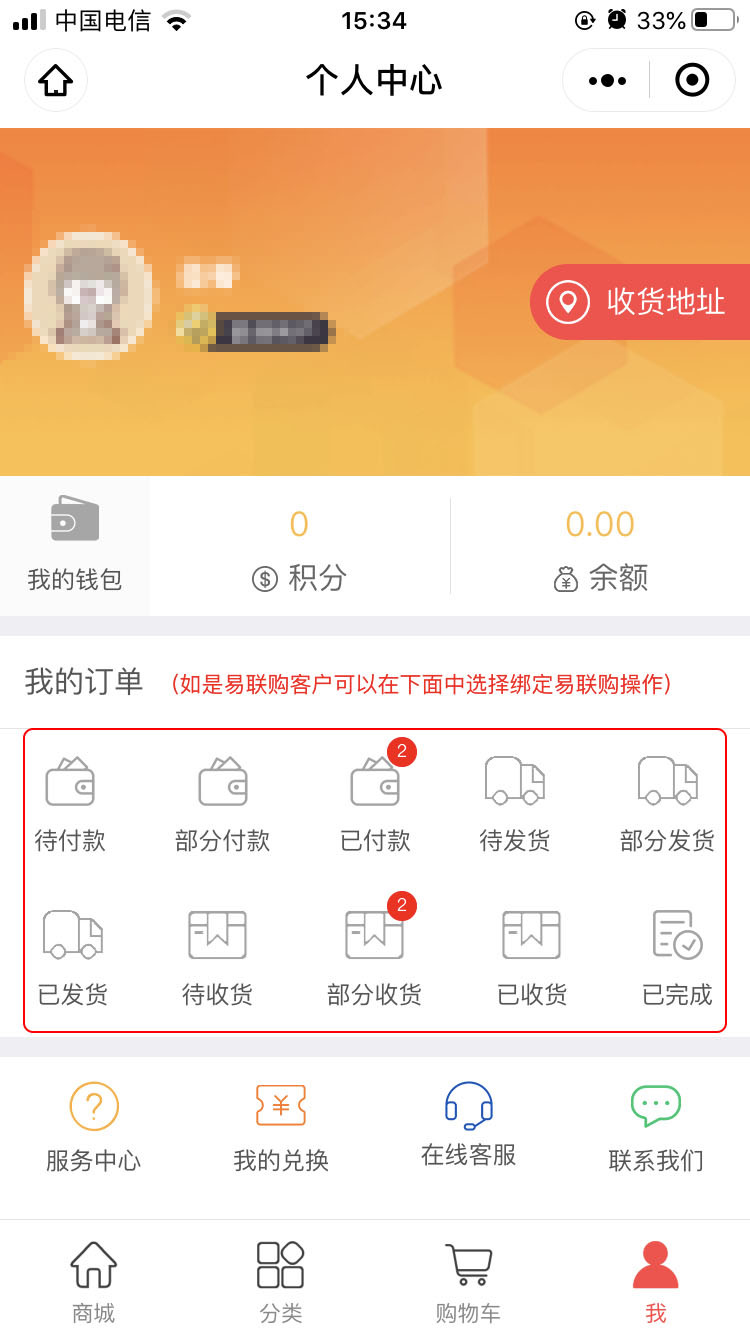The image size is (750, 1334).
Task: Go to the 购物车 cart tab
Action: pyautogui.click(x=468, y=1282)
